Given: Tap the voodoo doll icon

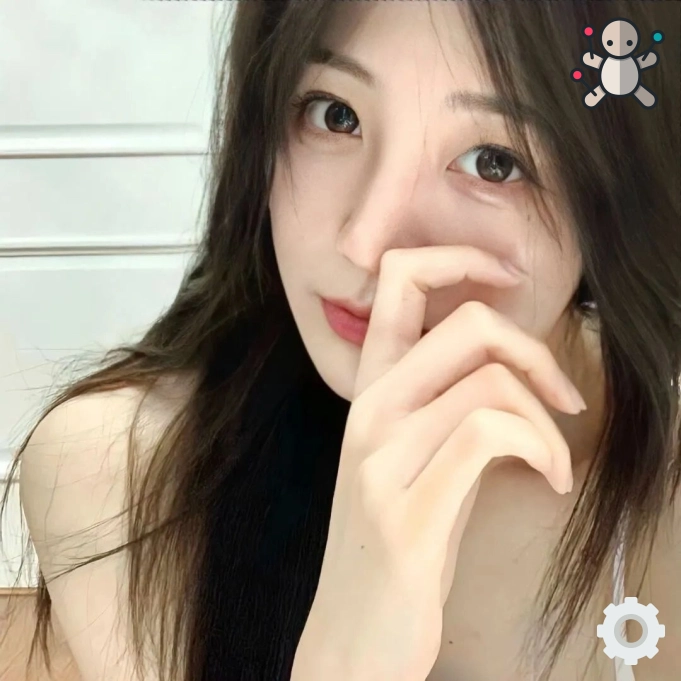Looking at the screenshot, I should click(618, 62).
